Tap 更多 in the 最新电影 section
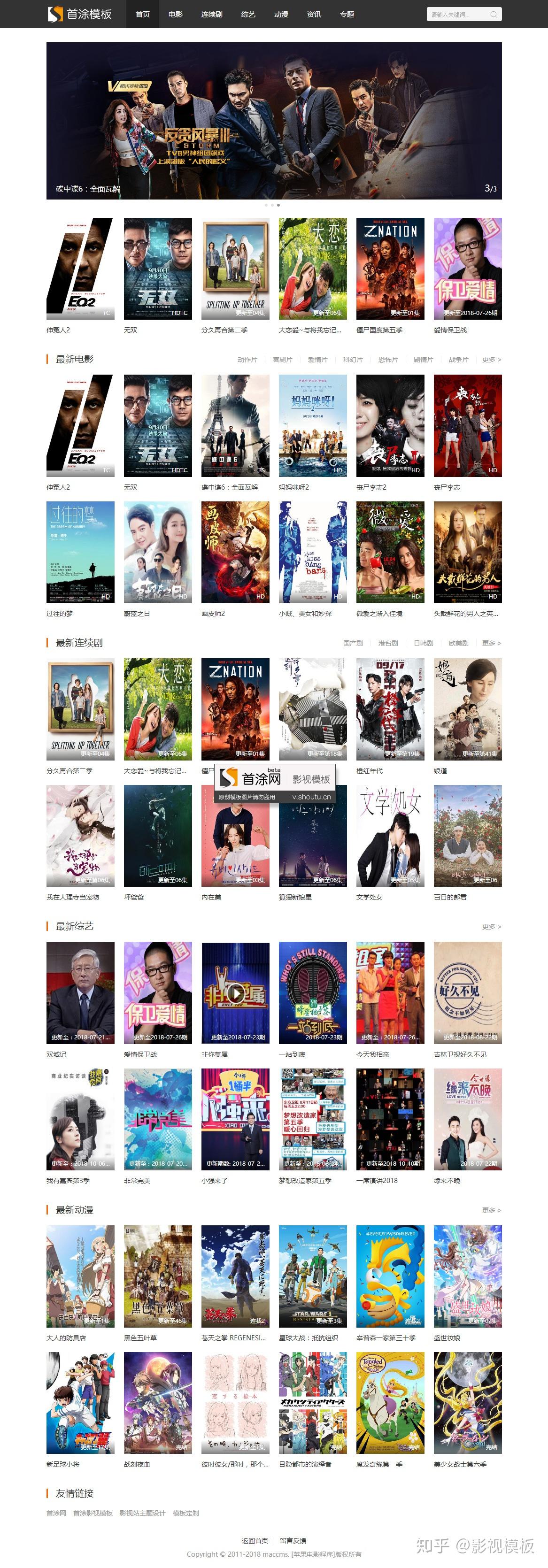The image size is (548, 1568). click(491, 360)
